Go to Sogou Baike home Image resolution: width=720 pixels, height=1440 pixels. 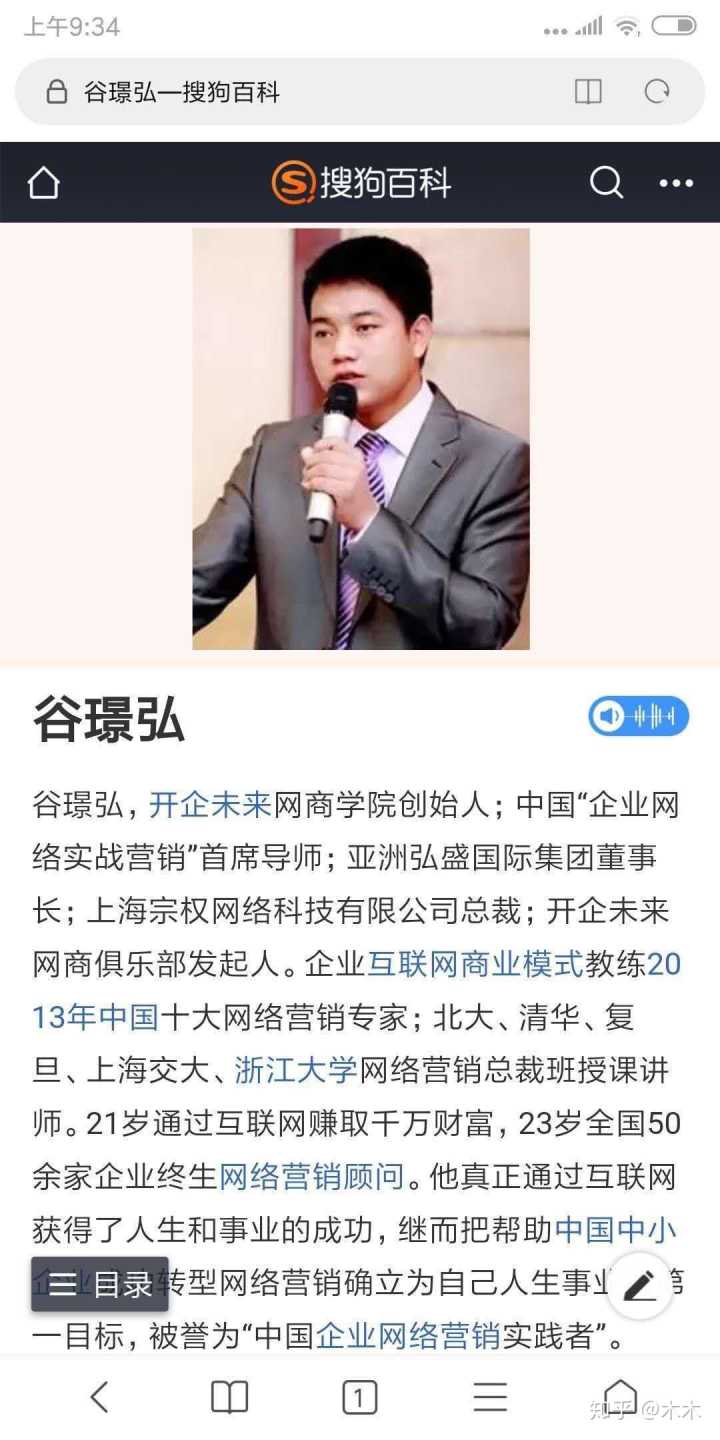point(44,183)
